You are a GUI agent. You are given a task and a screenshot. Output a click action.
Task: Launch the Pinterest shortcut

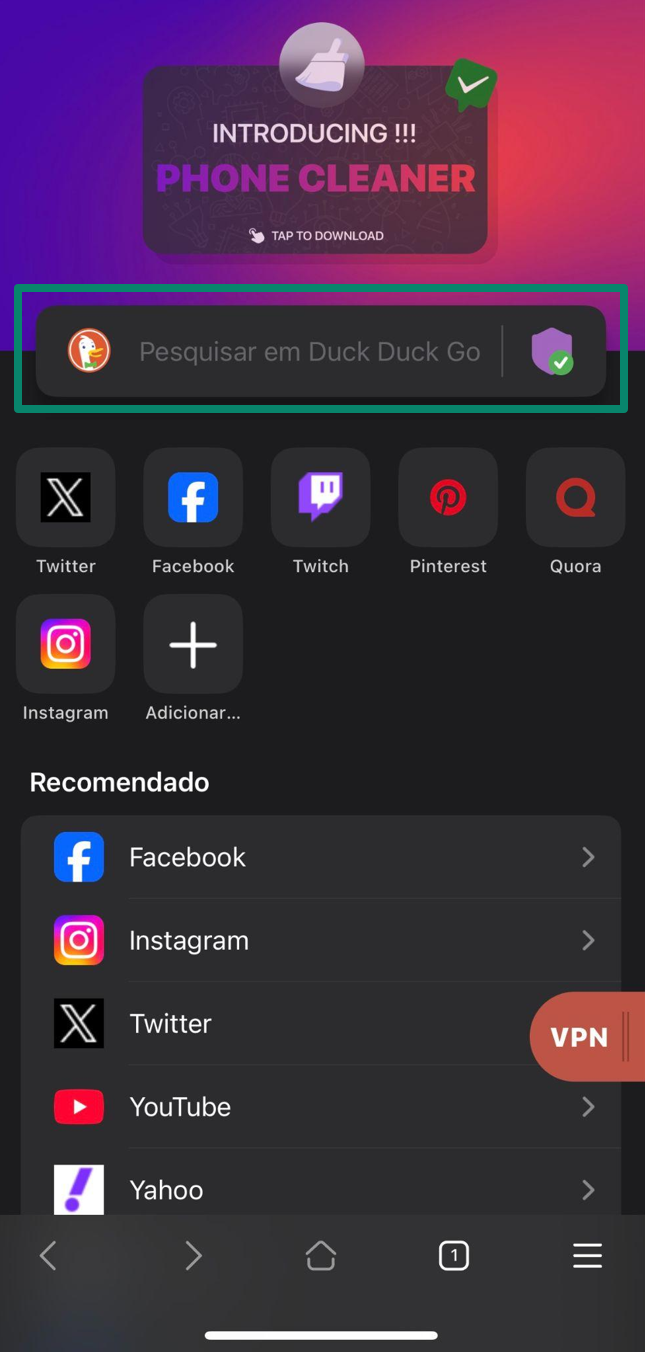(448, 497)
